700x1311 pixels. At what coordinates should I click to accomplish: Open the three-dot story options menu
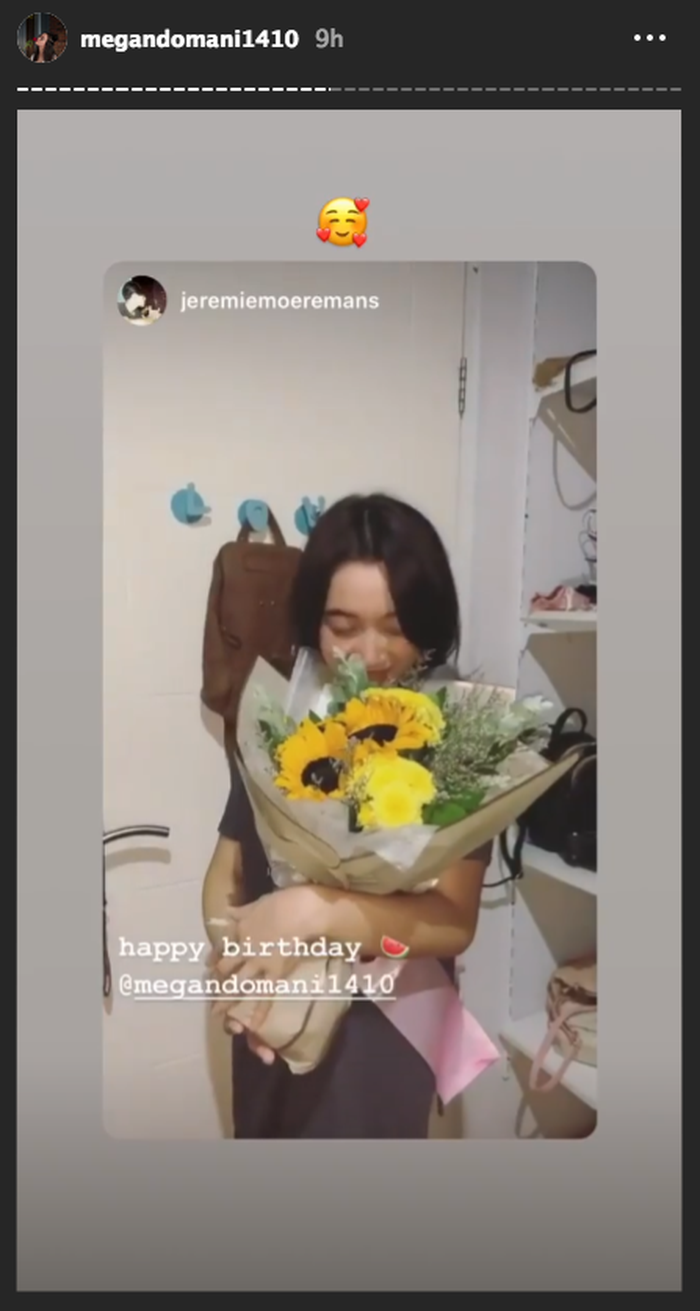coord(649,38)
